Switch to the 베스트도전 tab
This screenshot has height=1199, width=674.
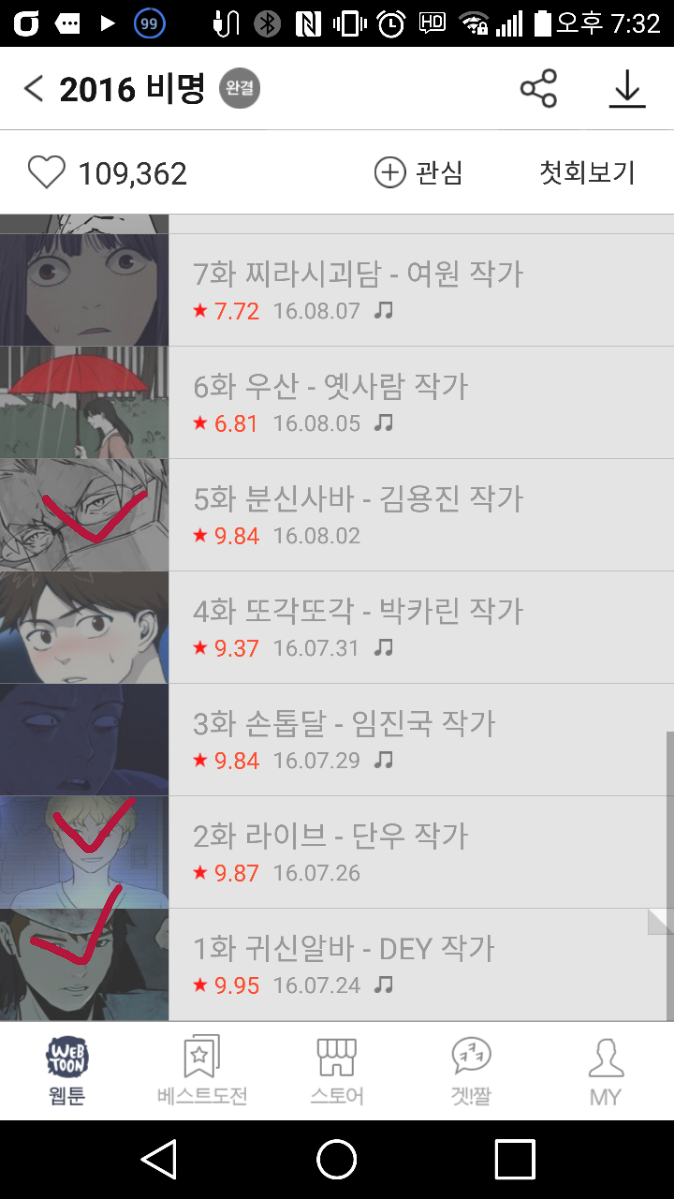tap(202, 1070)
